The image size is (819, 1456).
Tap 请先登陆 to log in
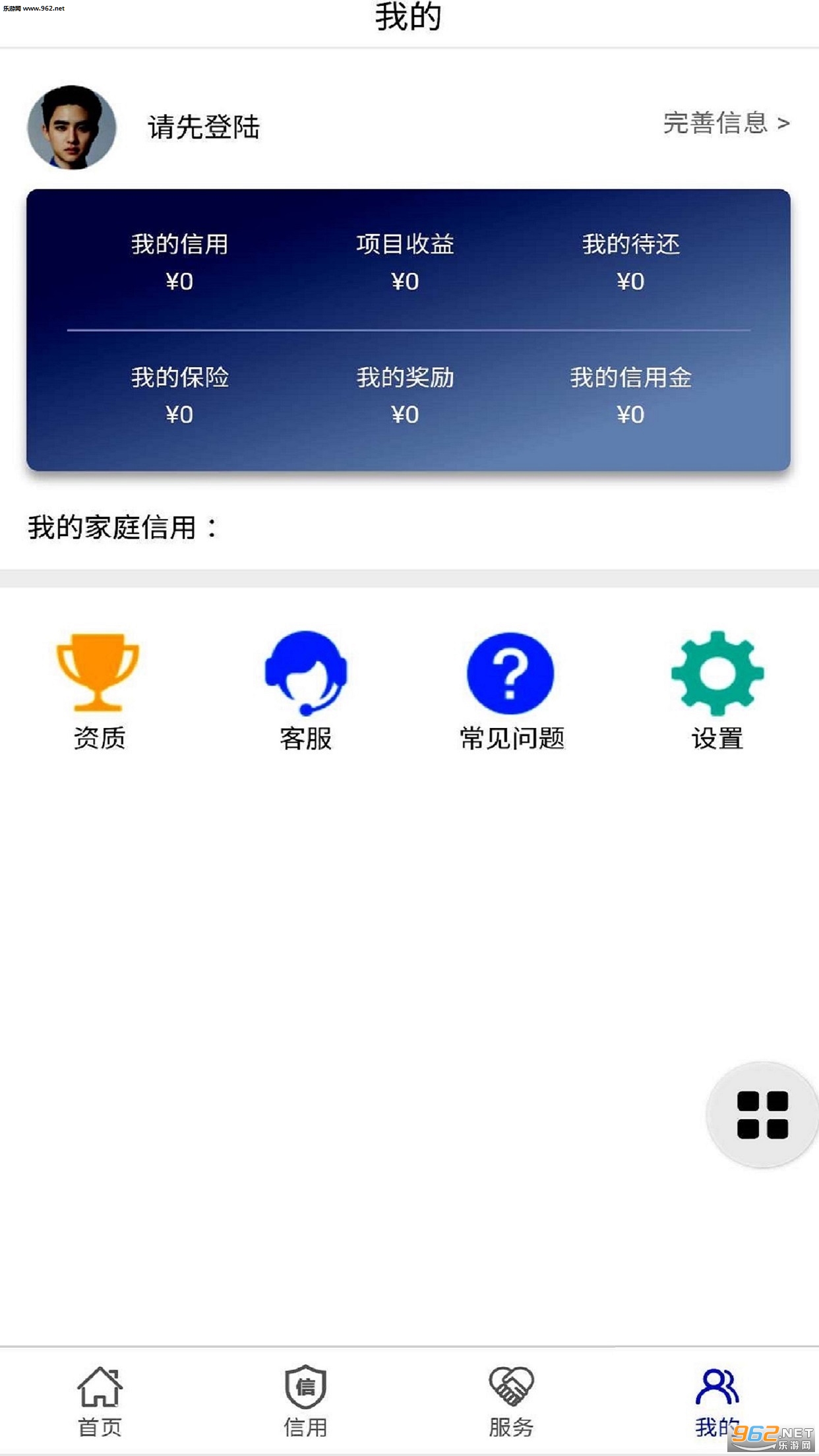[x=204, y=127]
